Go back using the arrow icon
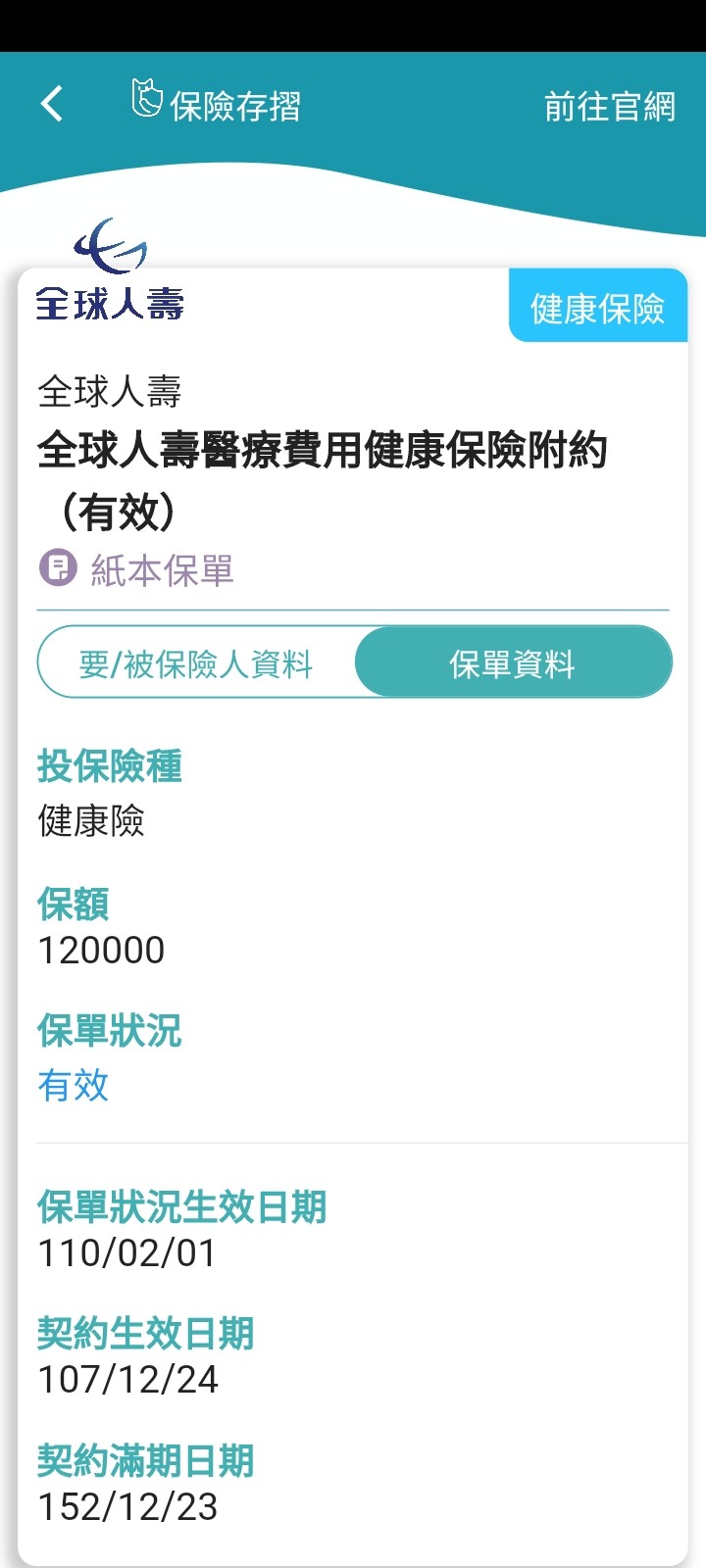The image size is (706, 1568). pyautogui.click(x=52, y=104)
